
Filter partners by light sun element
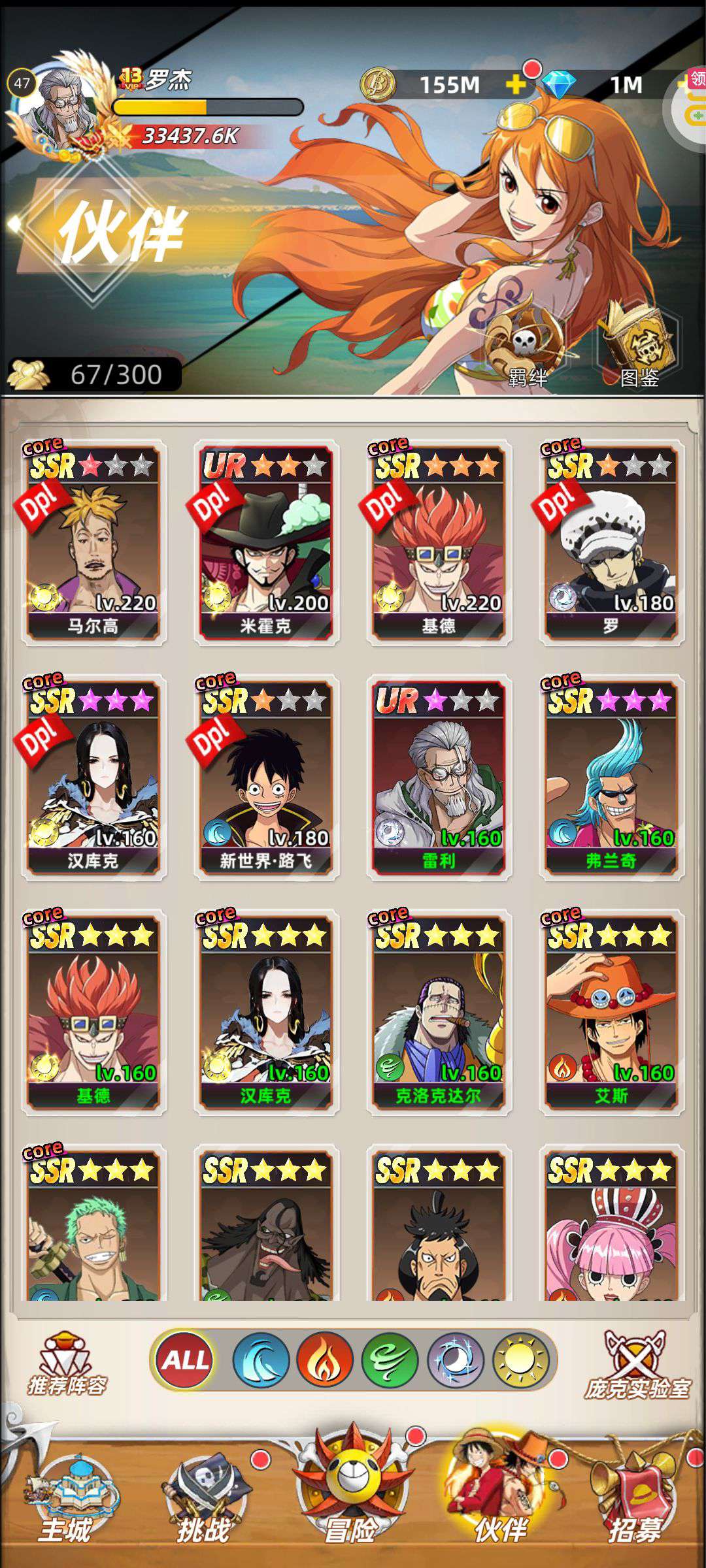(x=520, y=1360)
